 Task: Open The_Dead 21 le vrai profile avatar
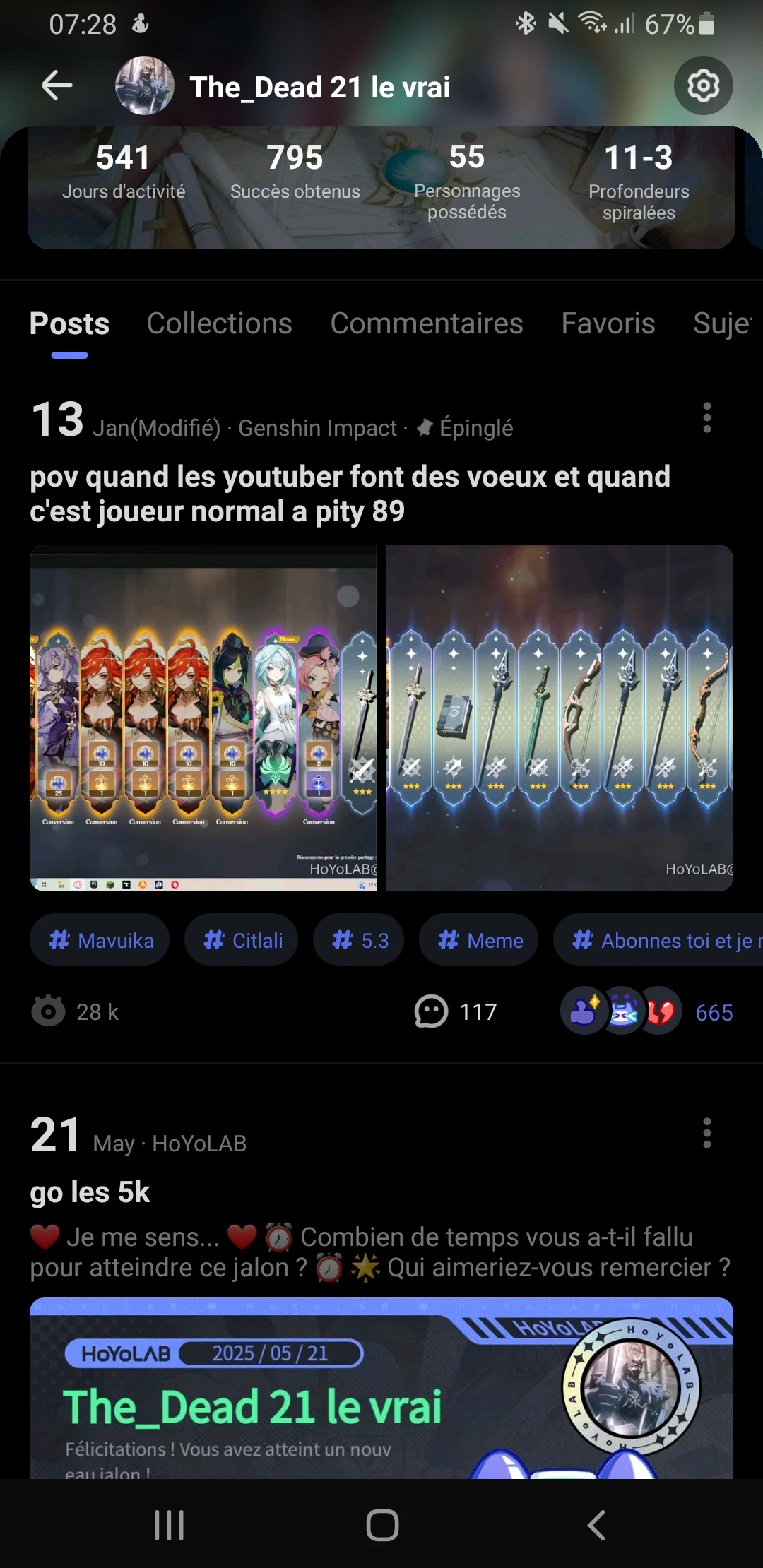(145, 85)
